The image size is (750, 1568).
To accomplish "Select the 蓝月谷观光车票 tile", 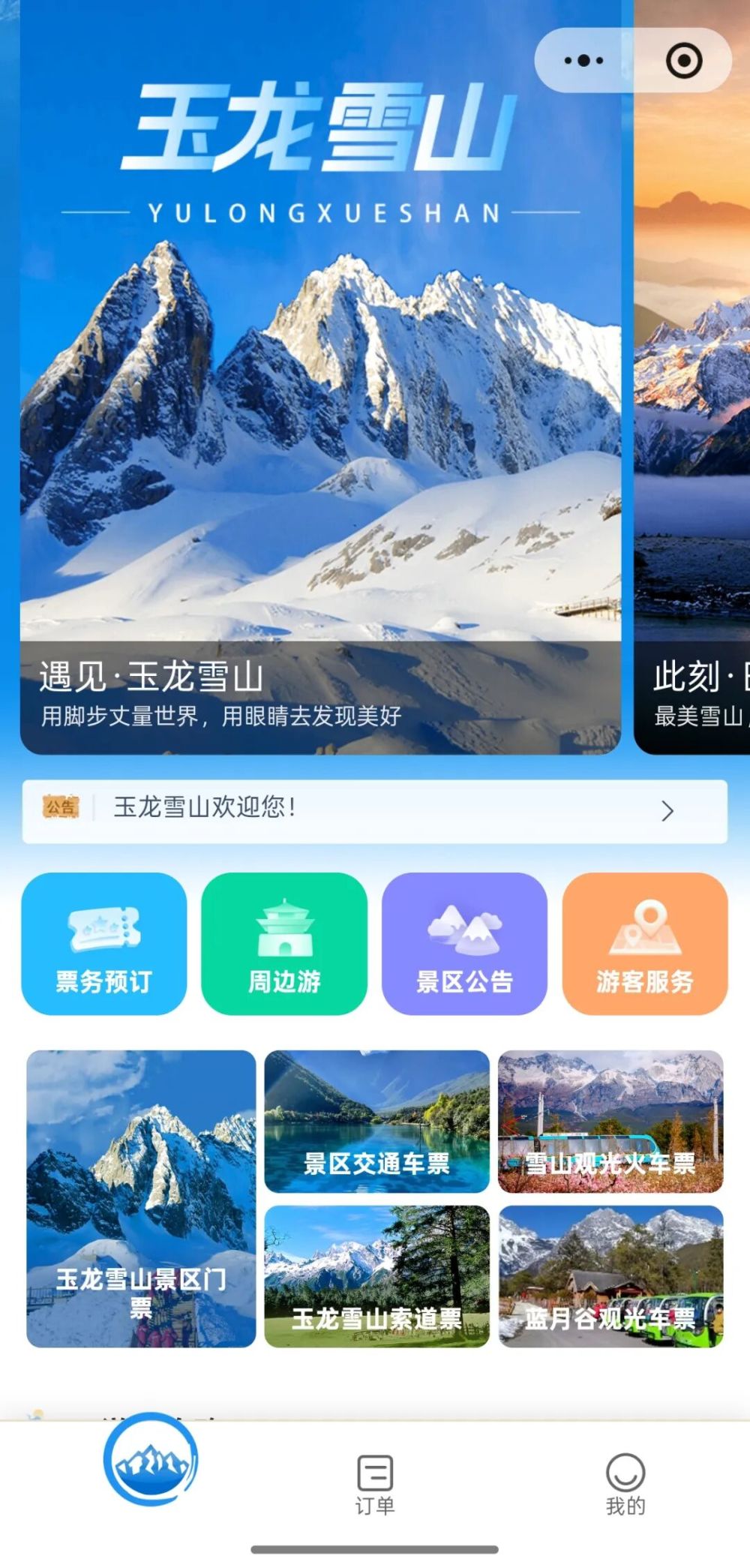I will click(610, 1277).
